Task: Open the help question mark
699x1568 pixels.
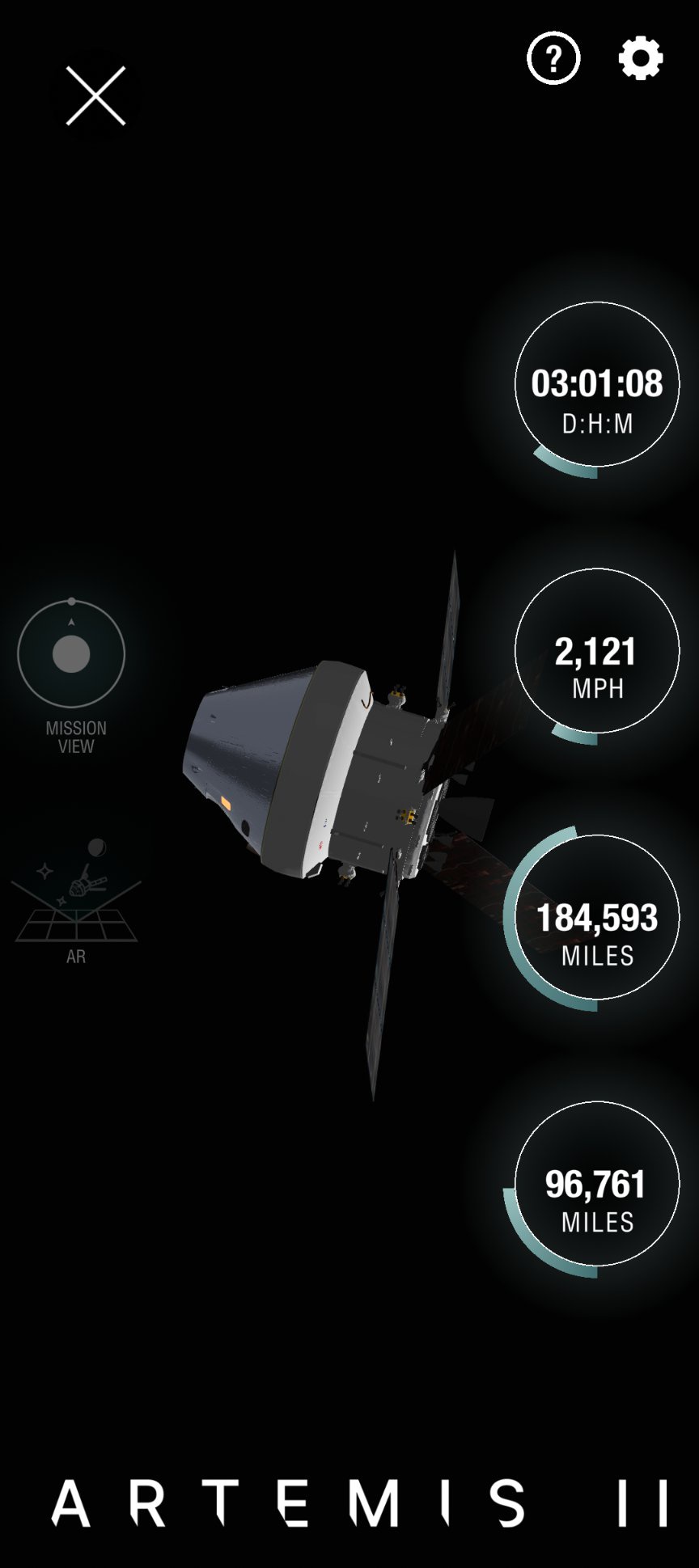Action: 553,58
